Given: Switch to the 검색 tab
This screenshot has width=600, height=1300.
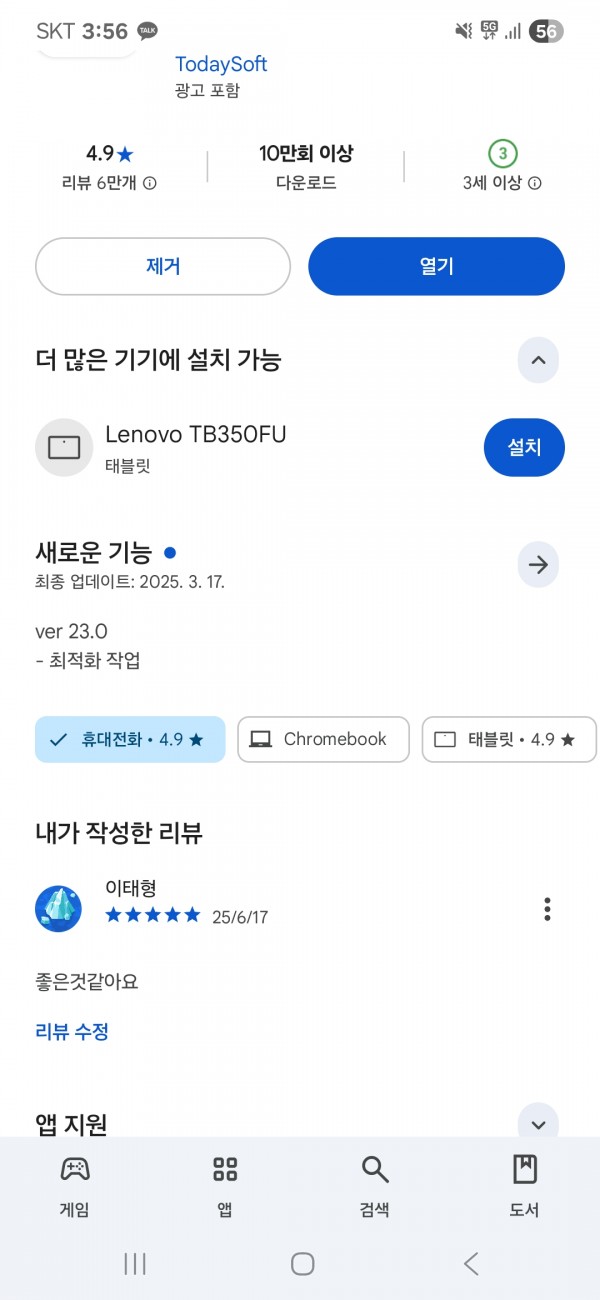Looking at the screenshot, I should coord(375,1186).
